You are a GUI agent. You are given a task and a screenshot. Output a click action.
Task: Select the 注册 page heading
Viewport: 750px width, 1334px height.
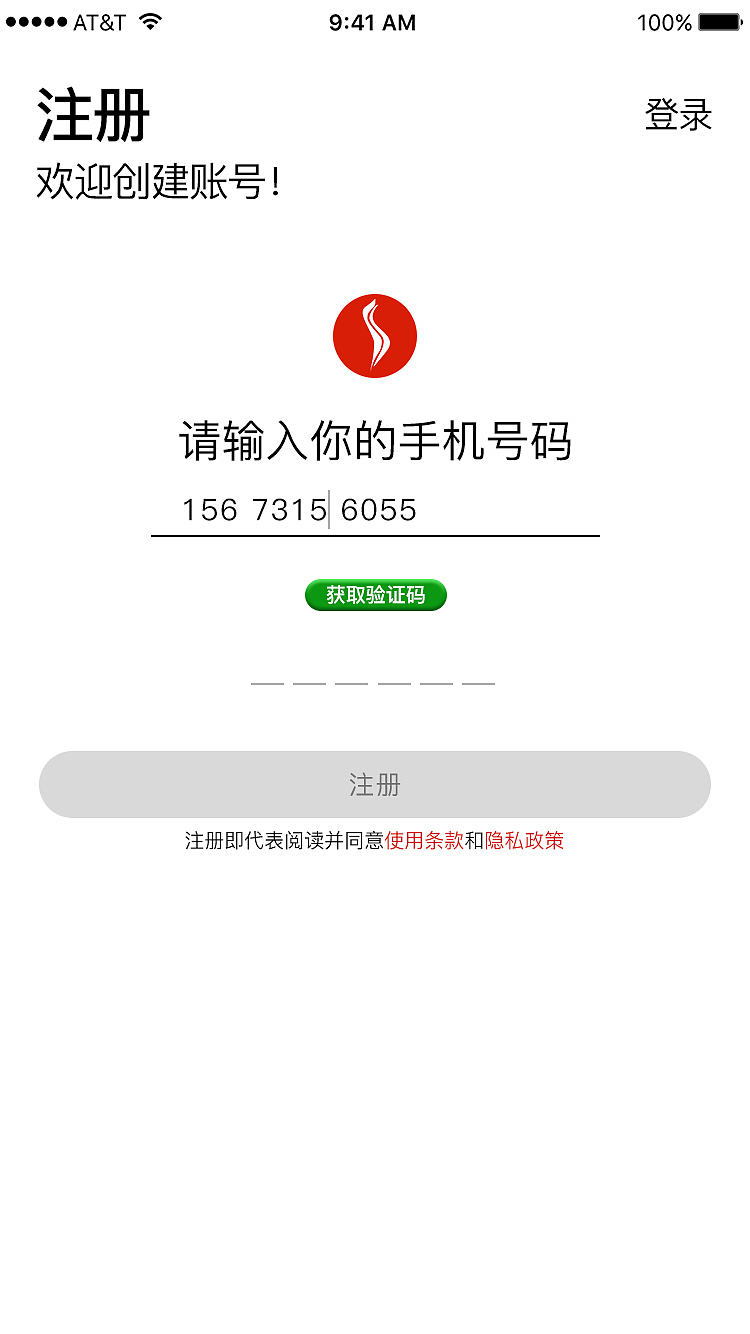coord(91,114)
